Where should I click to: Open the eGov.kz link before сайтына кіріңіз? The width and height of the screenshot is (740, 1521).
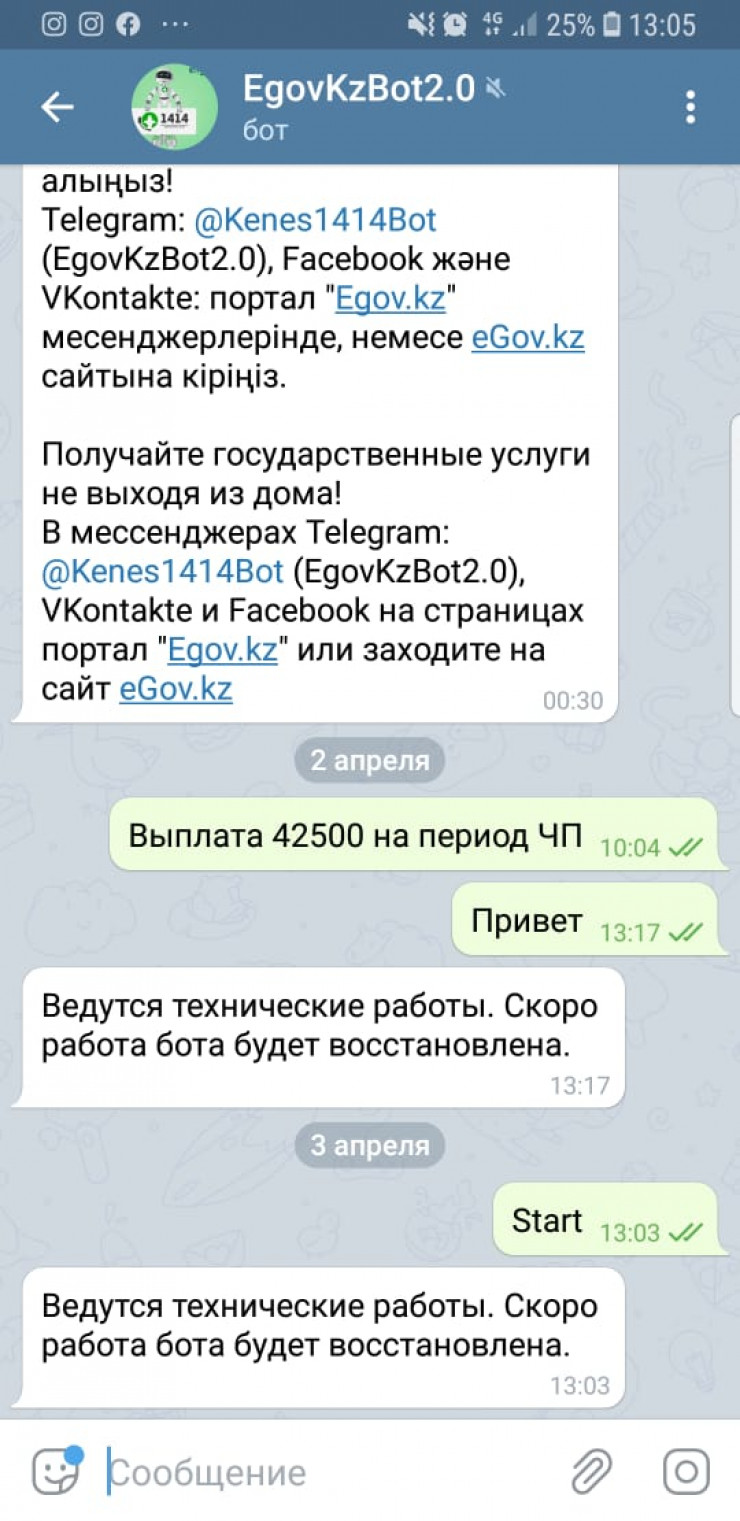tap(527, 338)
